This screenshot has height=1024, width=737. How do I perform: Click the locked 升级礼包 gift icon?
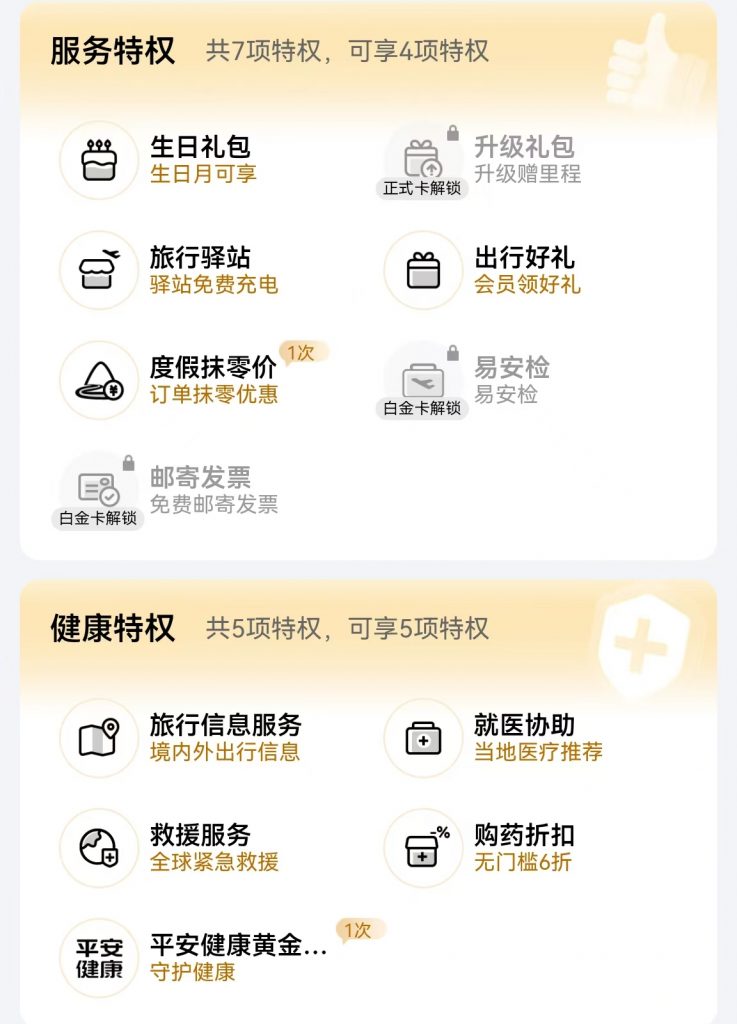click(x=424, y=158)
